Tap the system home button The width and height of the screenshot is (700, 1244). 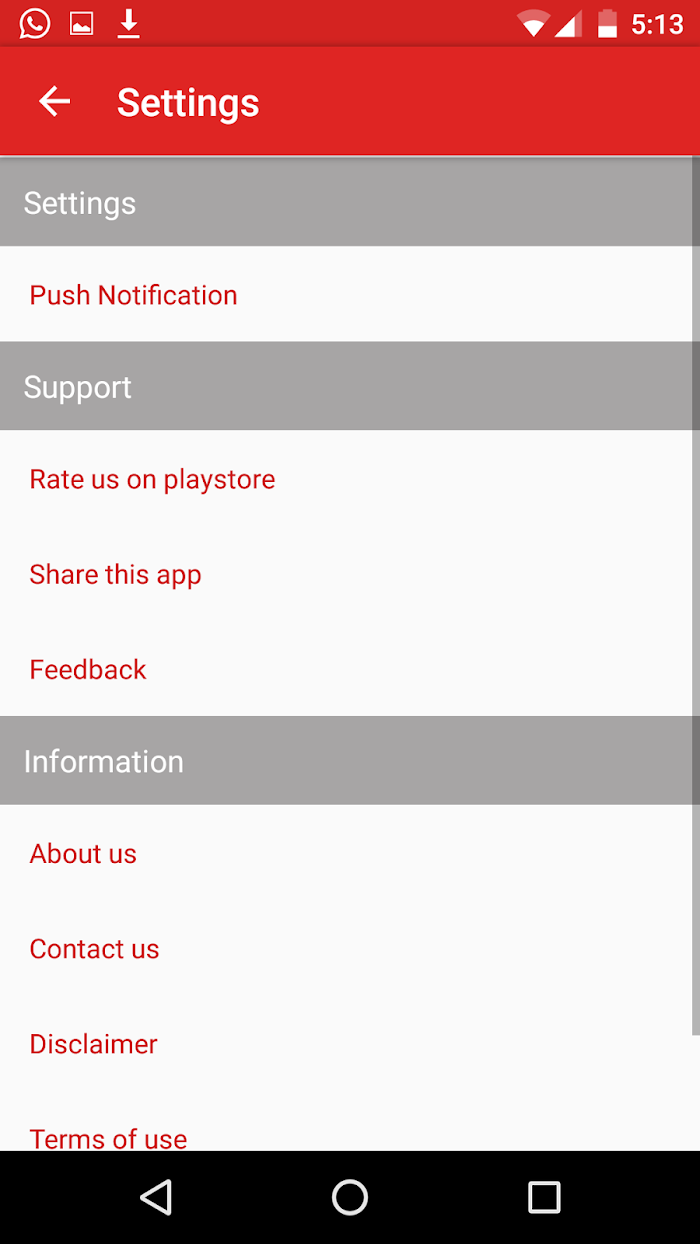click(350, 1197)
